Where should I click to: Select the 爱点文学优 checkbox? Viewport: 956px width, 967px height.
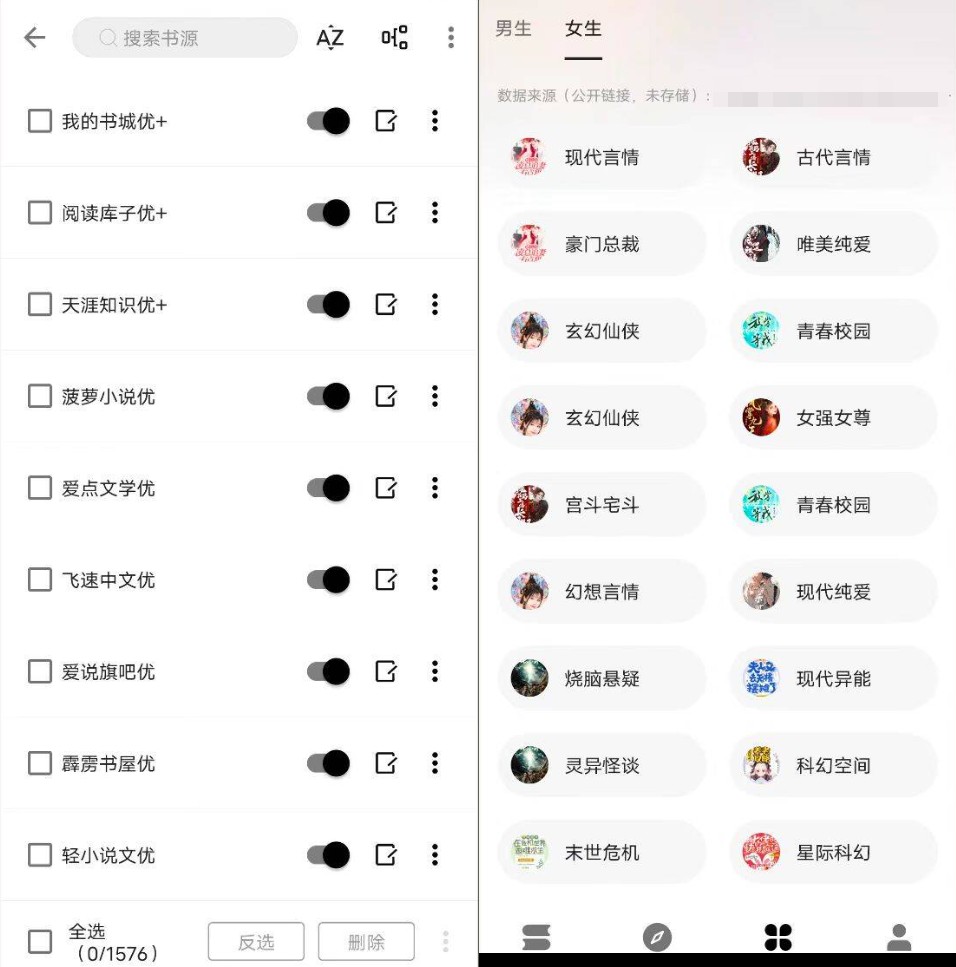[x=39, y=488]
